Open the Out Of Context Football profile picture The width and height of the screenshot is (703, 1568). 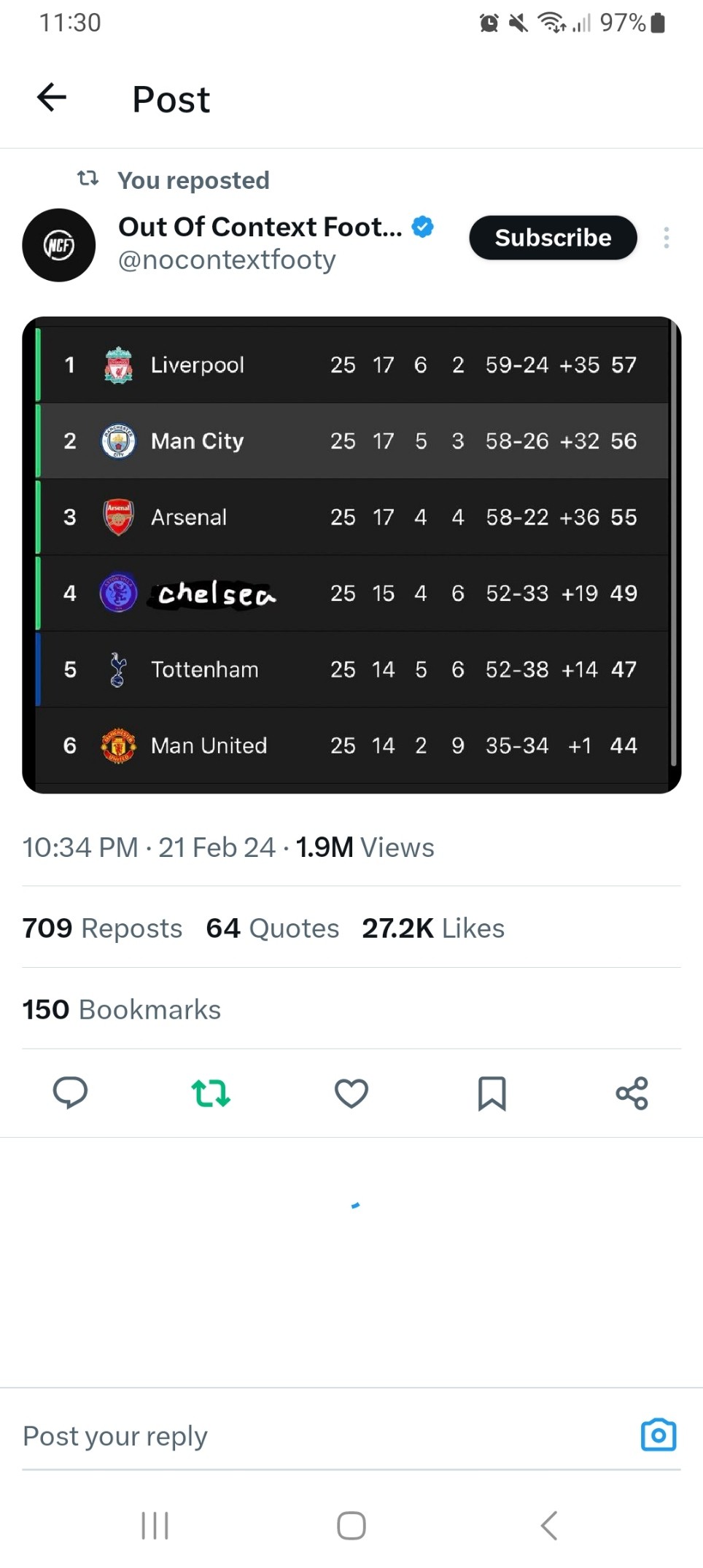click(59, 245)
